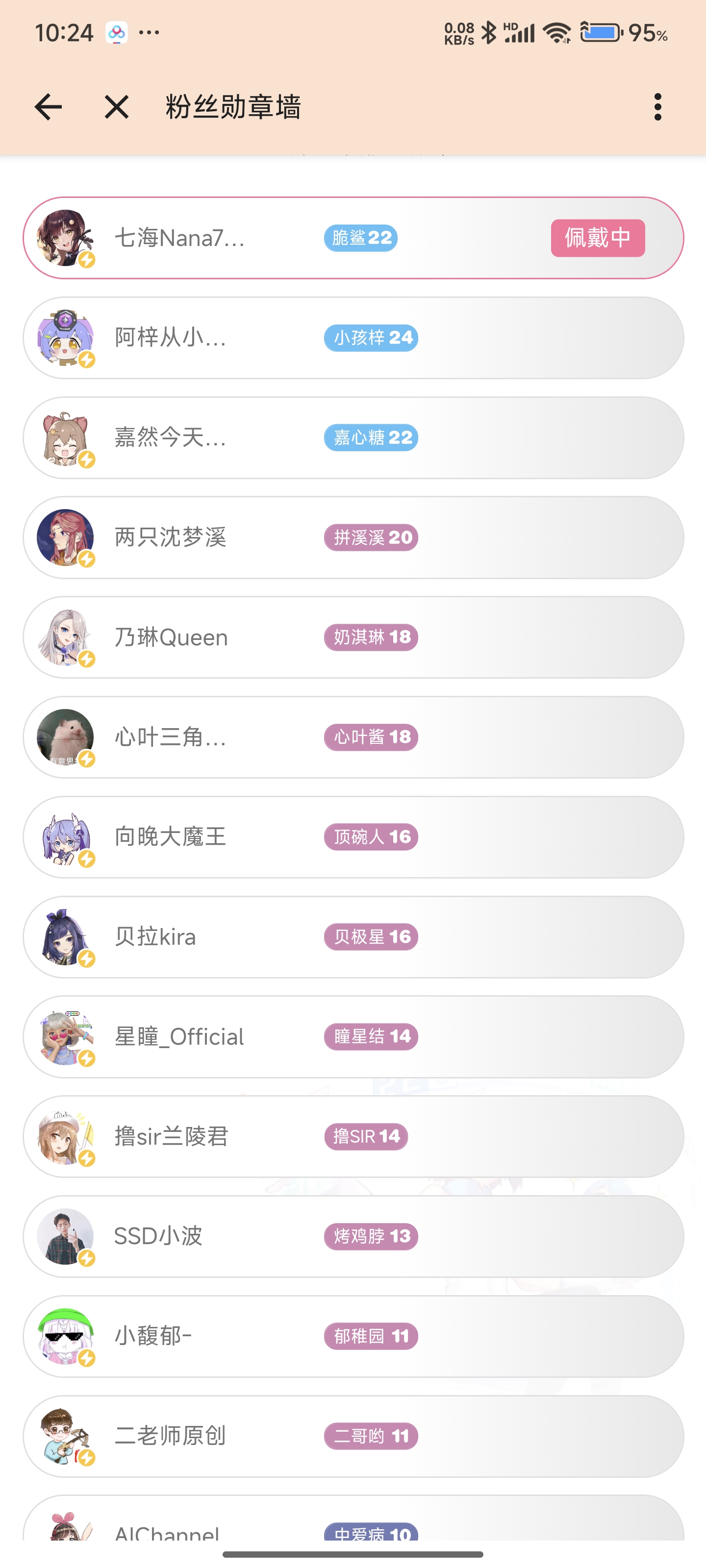Image resolution: width=706 pixels, height=1568 pixels.
Task: Select the 嘉然今天… medal row
Action: (353, 438)
